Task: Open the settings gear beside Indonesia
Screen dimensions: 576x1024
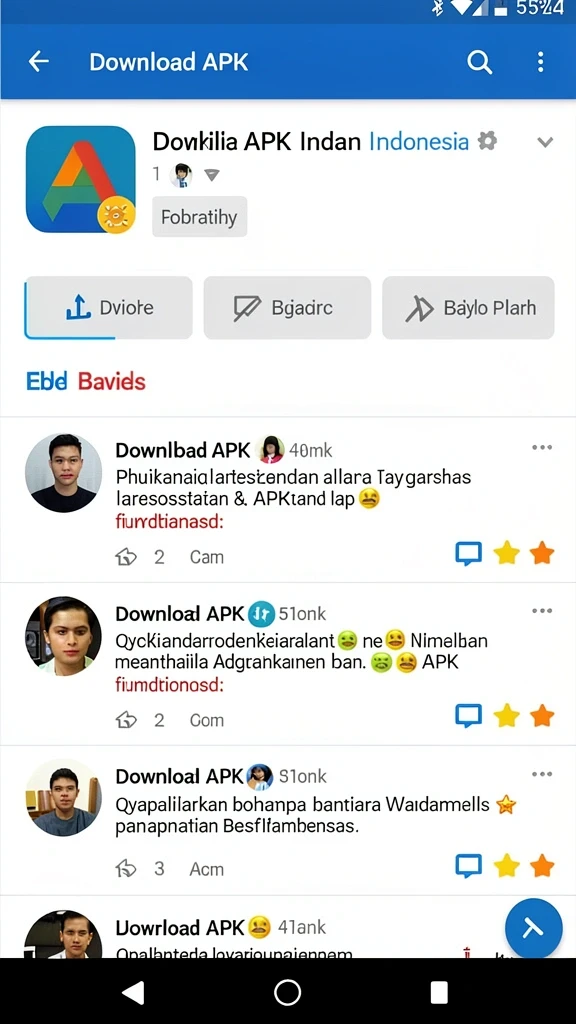Action: tap(487, 141)
